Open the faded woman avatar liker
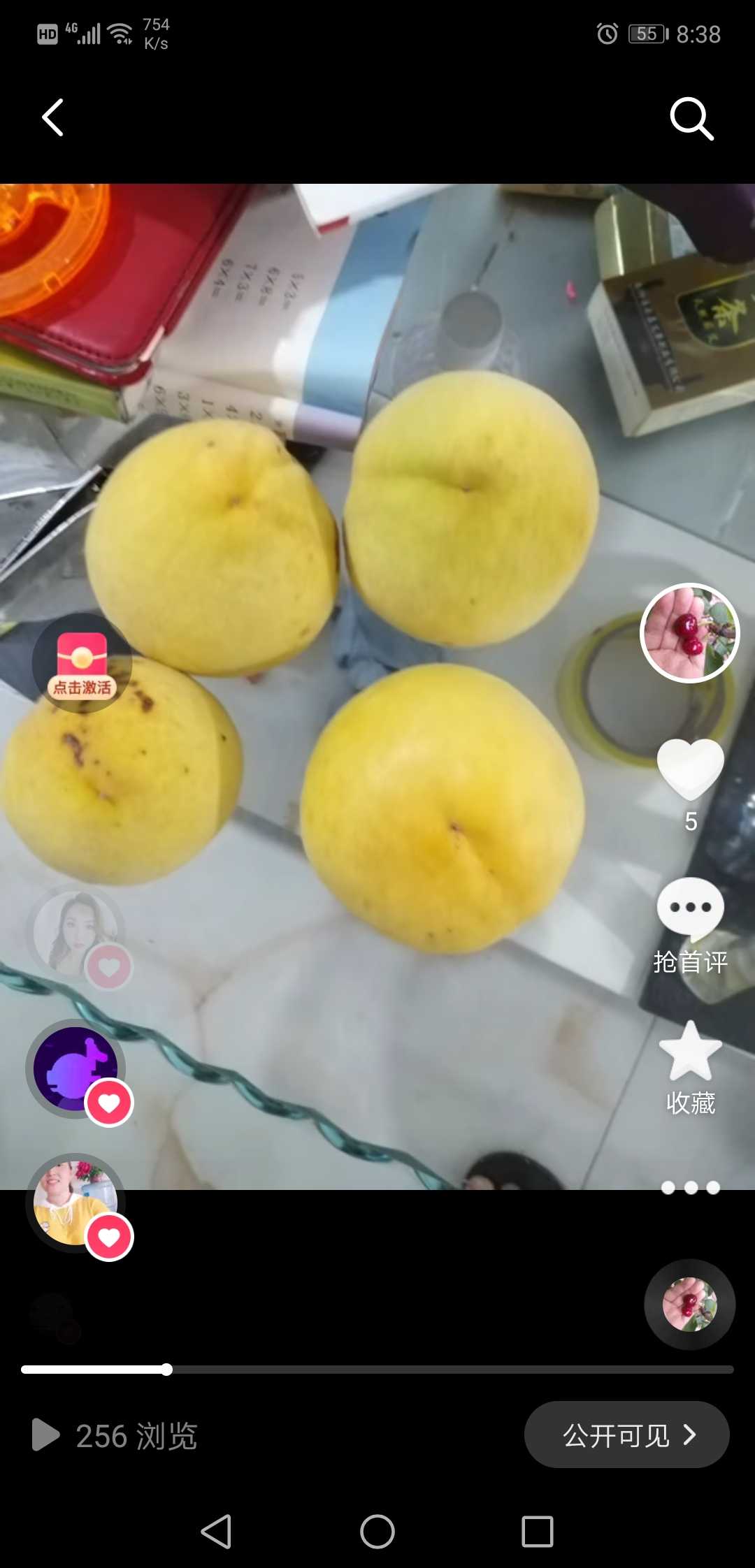The height and width of the screenshot is (1568, 755). 75,934
